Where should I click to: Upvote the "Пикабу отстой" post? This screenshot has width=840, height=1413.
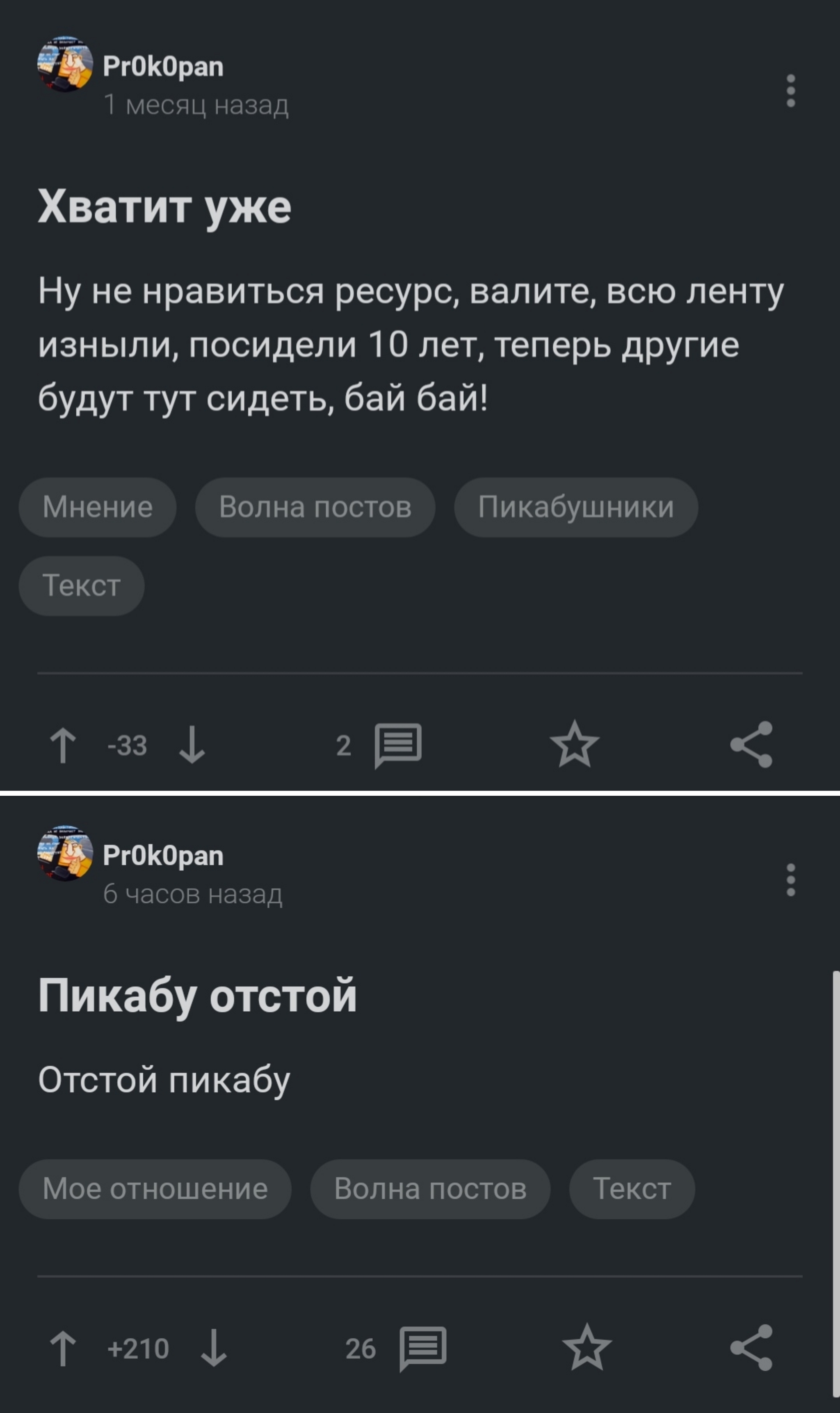[x=63, y=1349]
